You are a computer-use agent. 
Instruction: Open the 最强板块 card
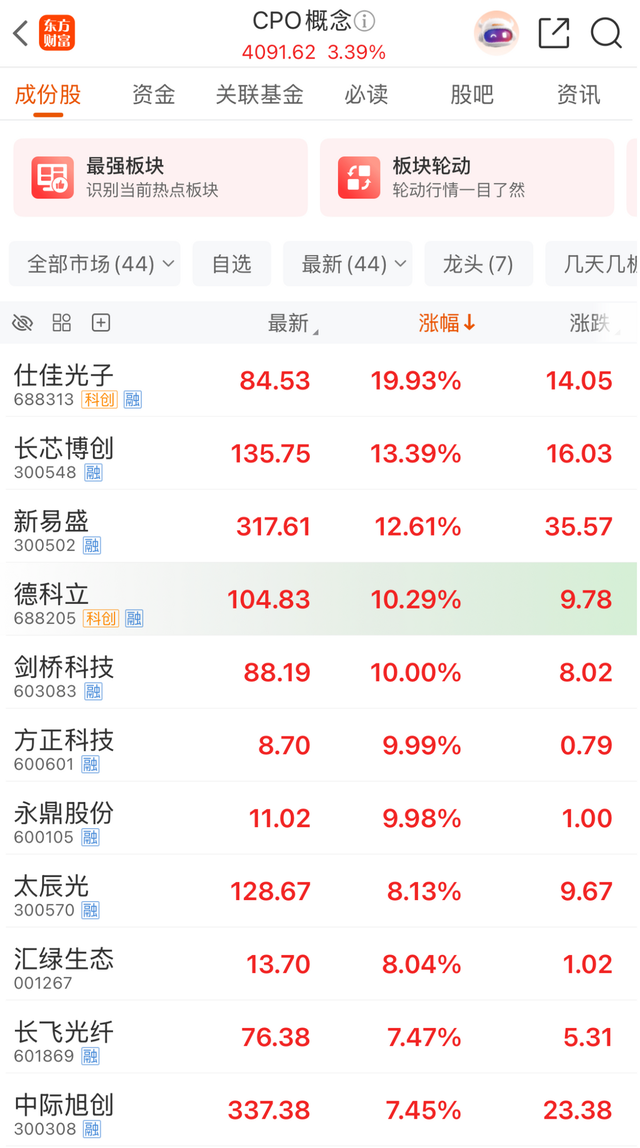pos(160,178)
